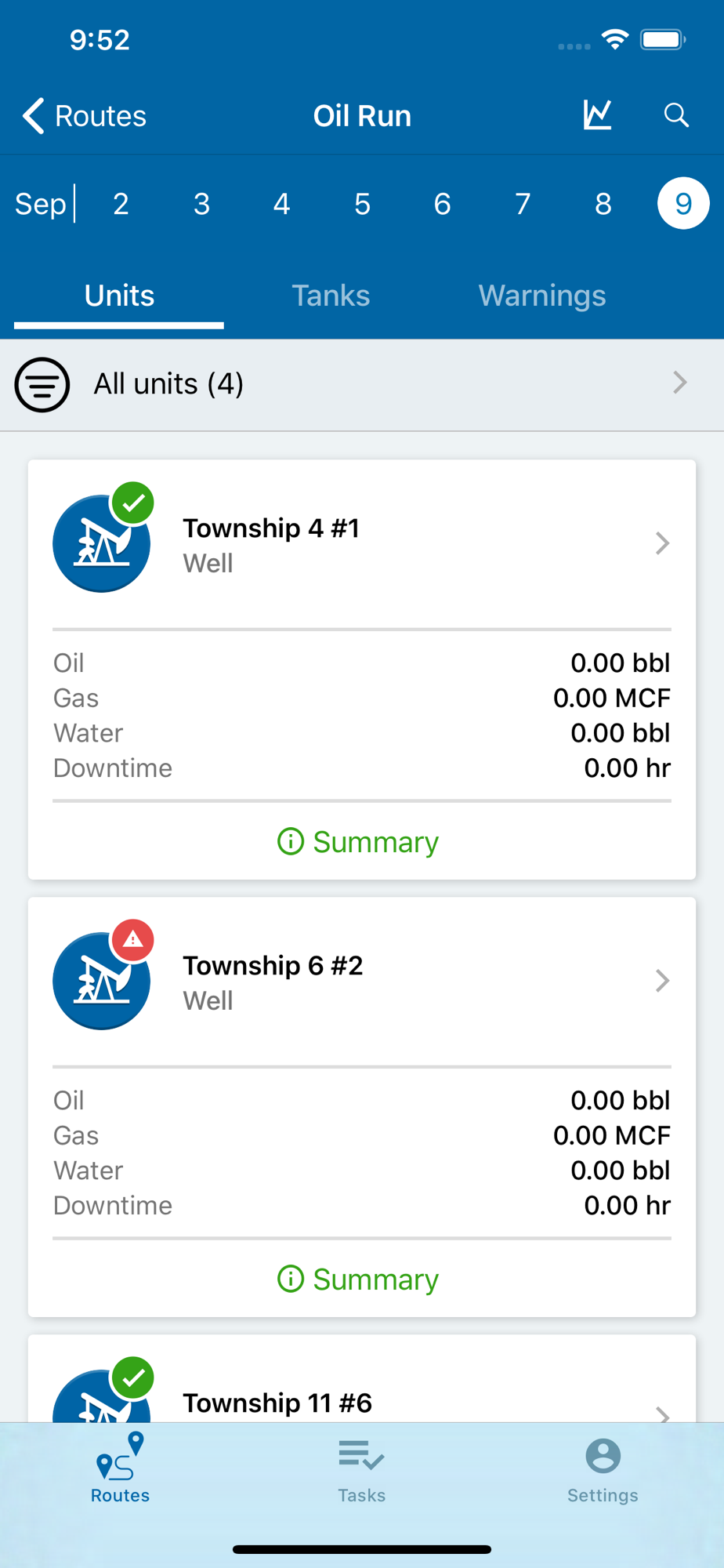
Task: Open the chart icon in the header
Action: [597, 115]
